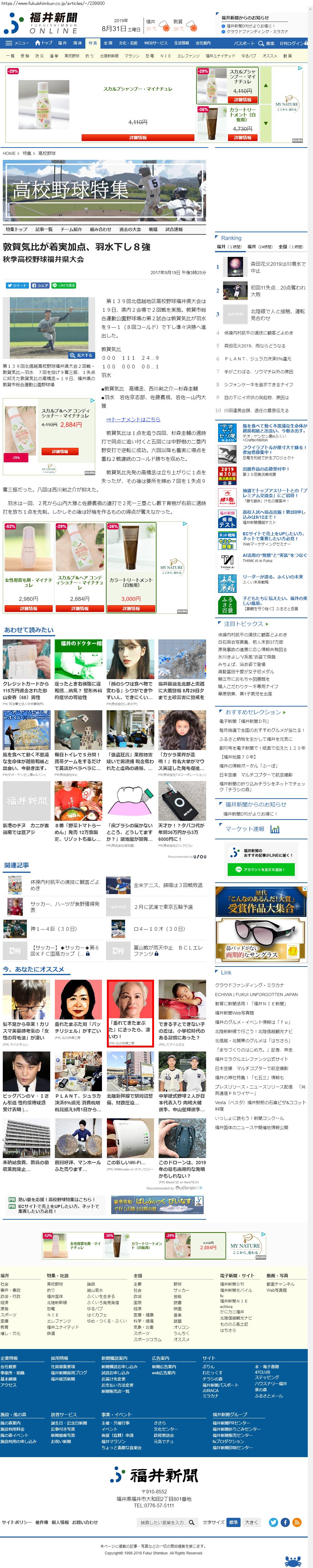Viewport: 313px width, 1568px height.
Task: Switch ranking to 福井（24時間）
Action: click(x=259, y=246)
